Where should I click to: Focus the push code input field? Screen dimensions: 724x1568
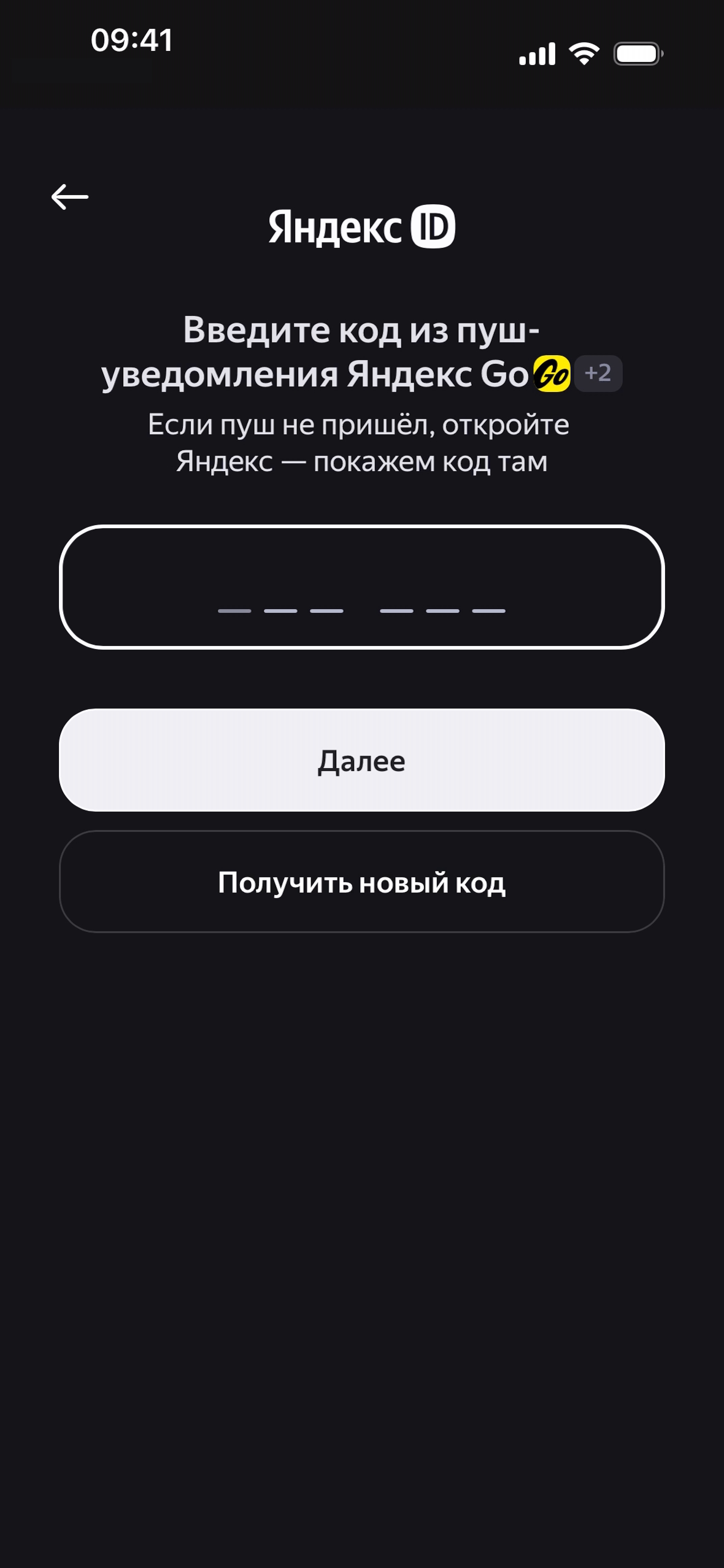[x=361, y=587]
